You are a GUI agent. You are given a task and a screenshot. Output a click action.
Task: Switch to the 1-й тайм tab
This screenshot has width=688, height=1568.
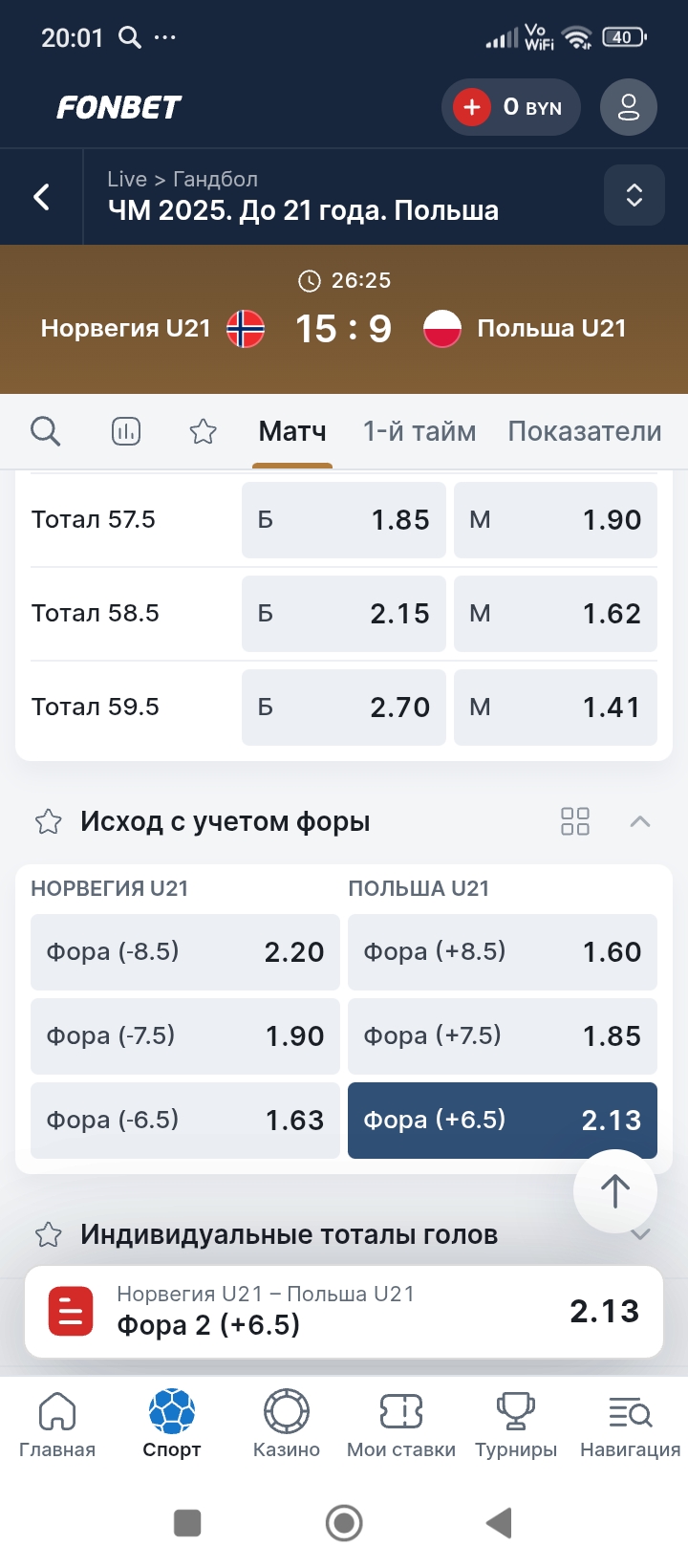[419, 431]
